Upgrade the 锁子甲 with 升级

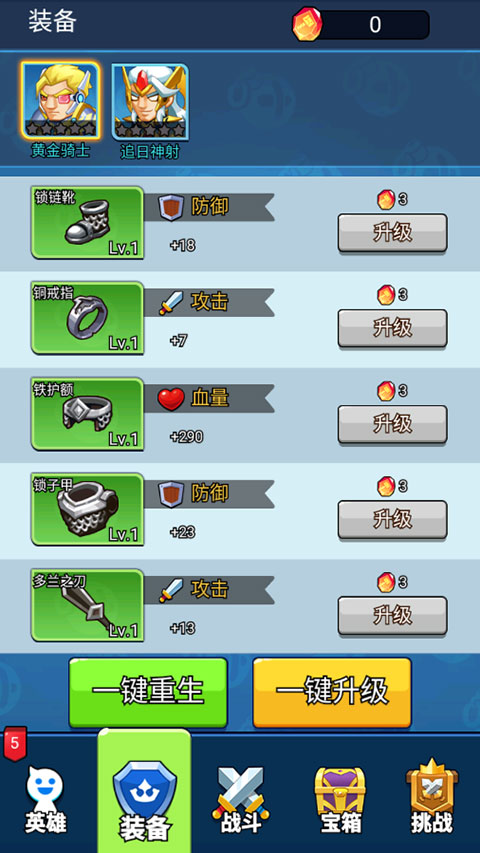[392, 520]
